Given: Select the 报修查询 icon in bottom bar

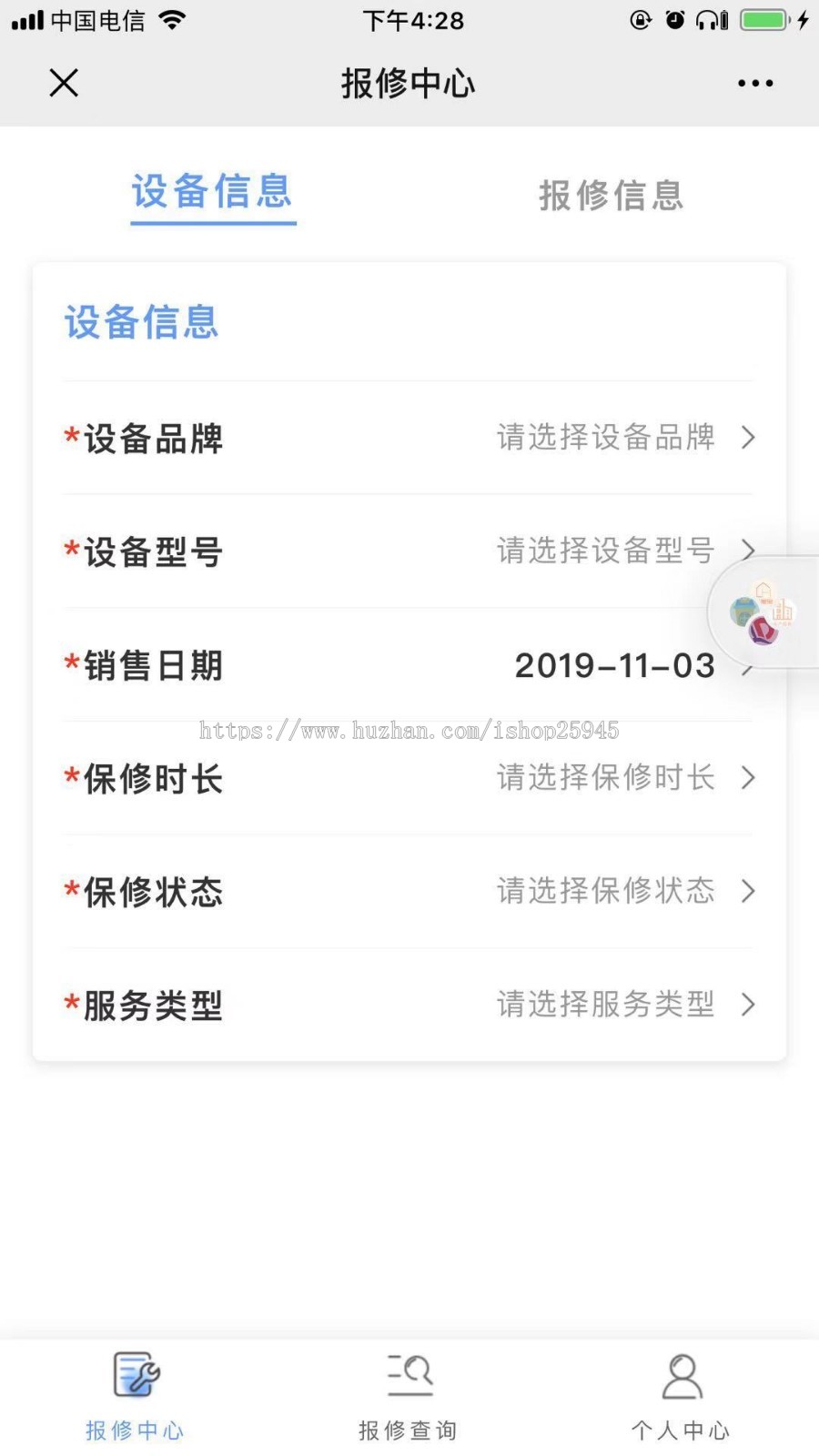Looking at the screenshot, I should click(409, 1374).
